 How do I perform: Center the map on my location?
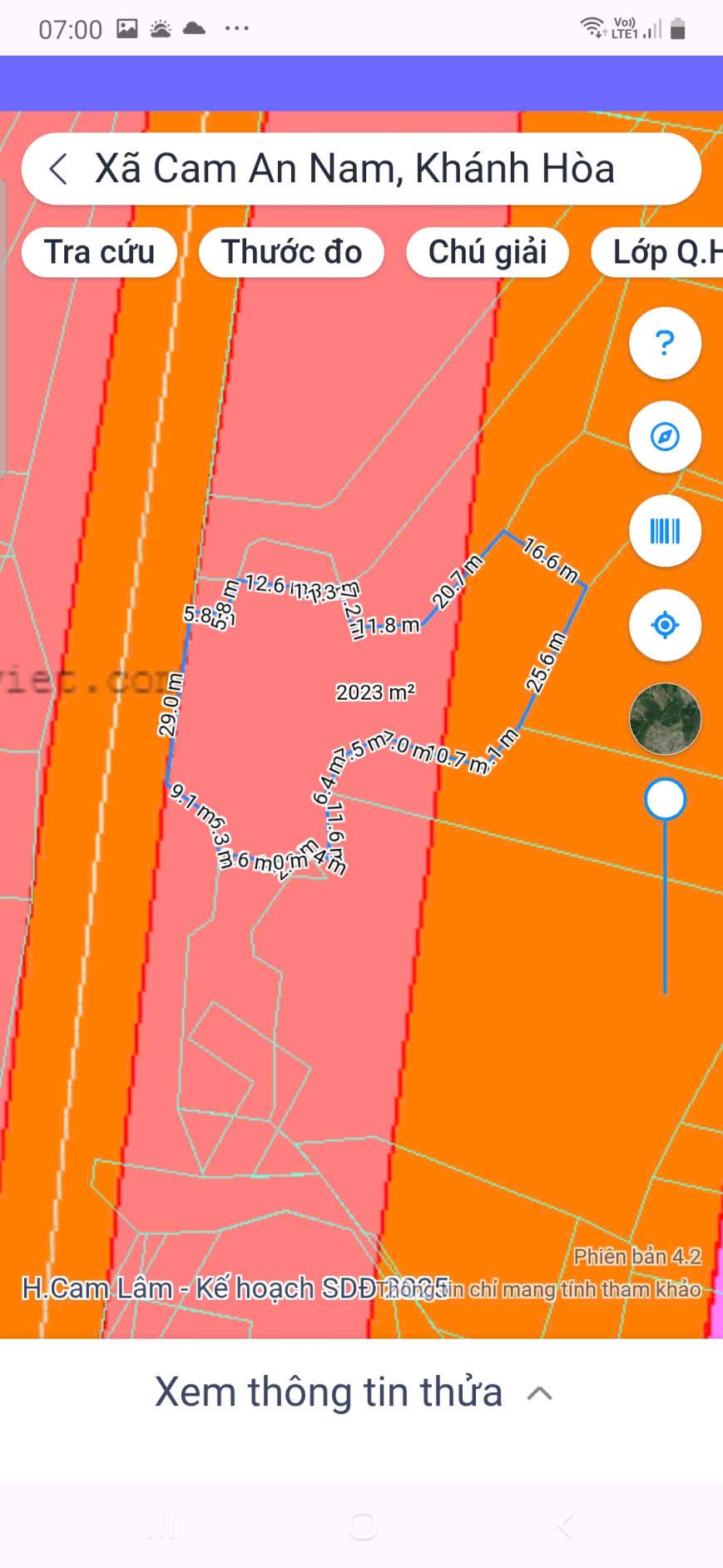(x=665, y=625)
